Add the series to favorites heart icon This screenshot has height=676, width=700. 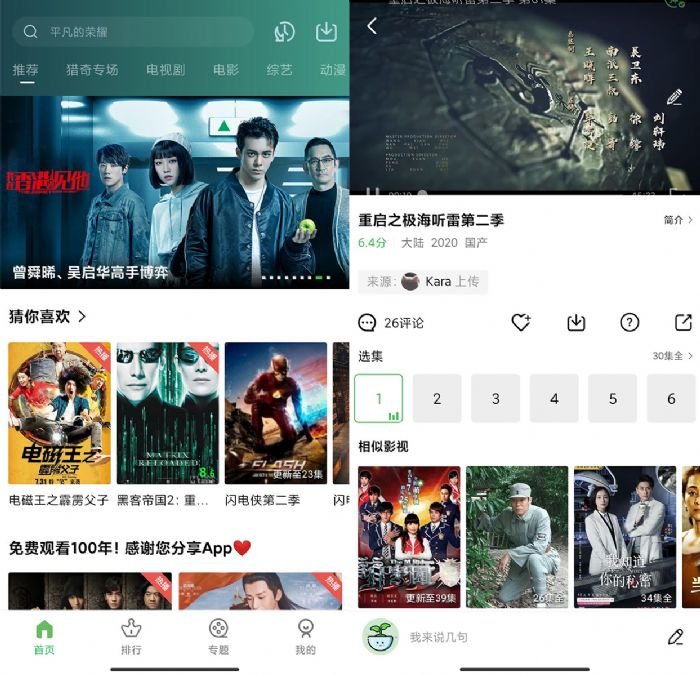point(520,323)
